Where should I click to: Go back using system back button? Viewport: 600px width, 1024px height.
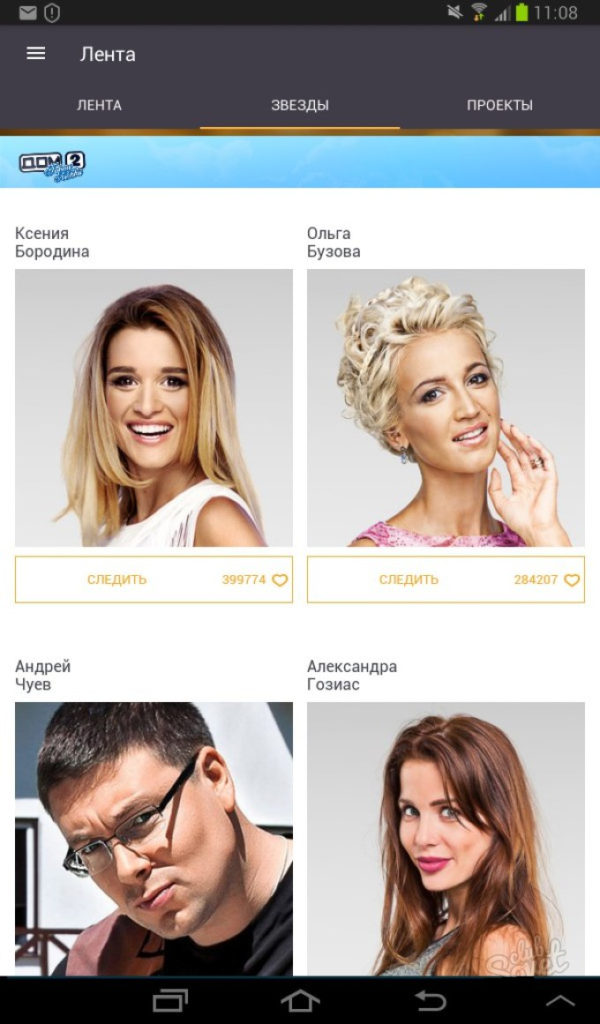click(430, 1000)
